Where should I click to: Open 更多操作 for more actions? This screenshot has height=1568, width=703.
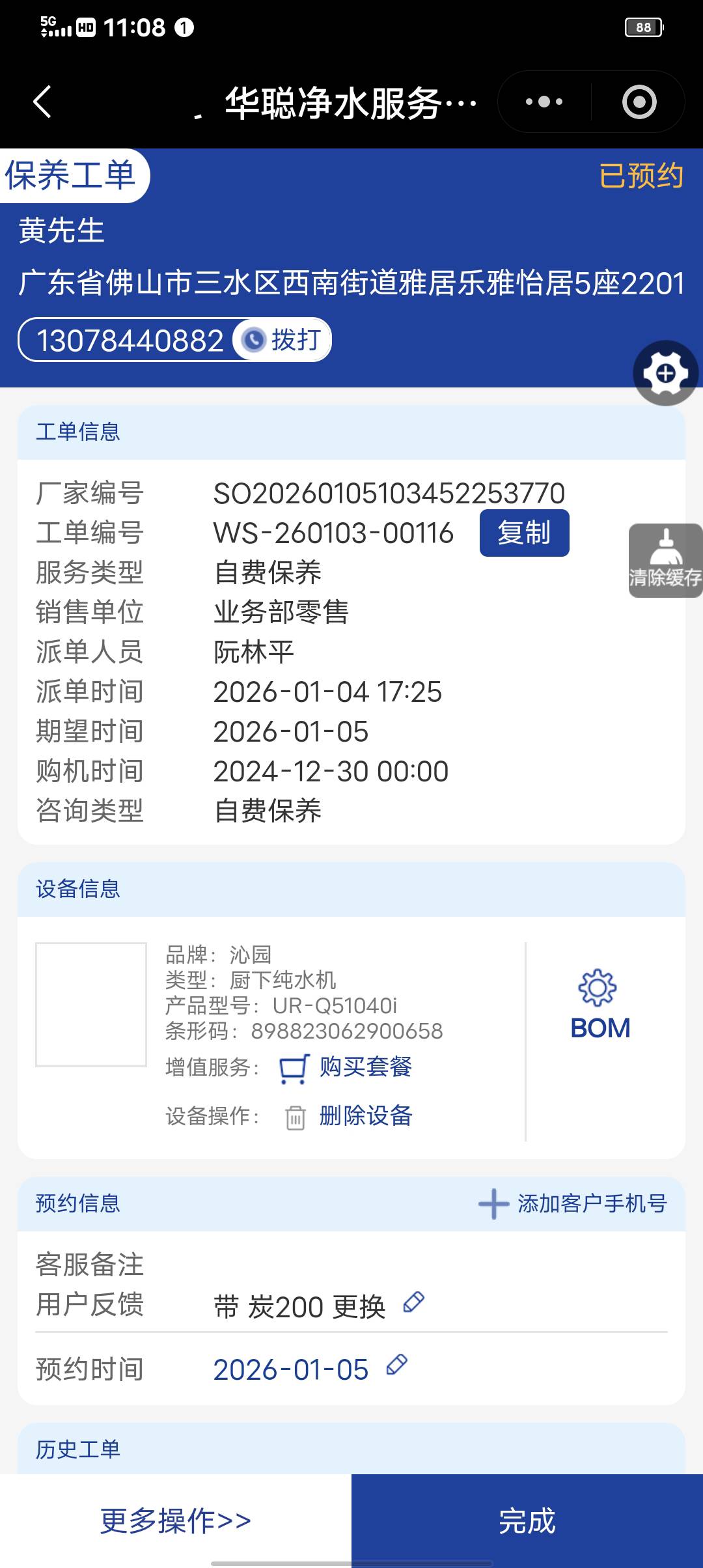[176, 1520]
